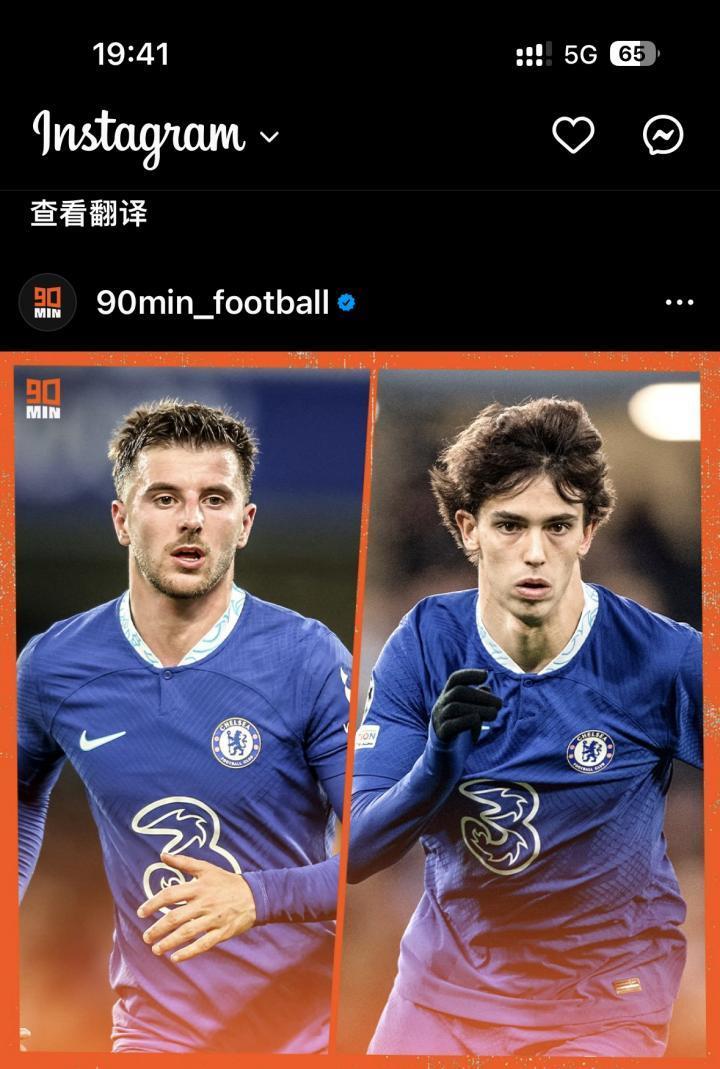The height and width of the screenshot is (1069, 720).
Task: Open the 90min_football profile picture
Action: 47,302
